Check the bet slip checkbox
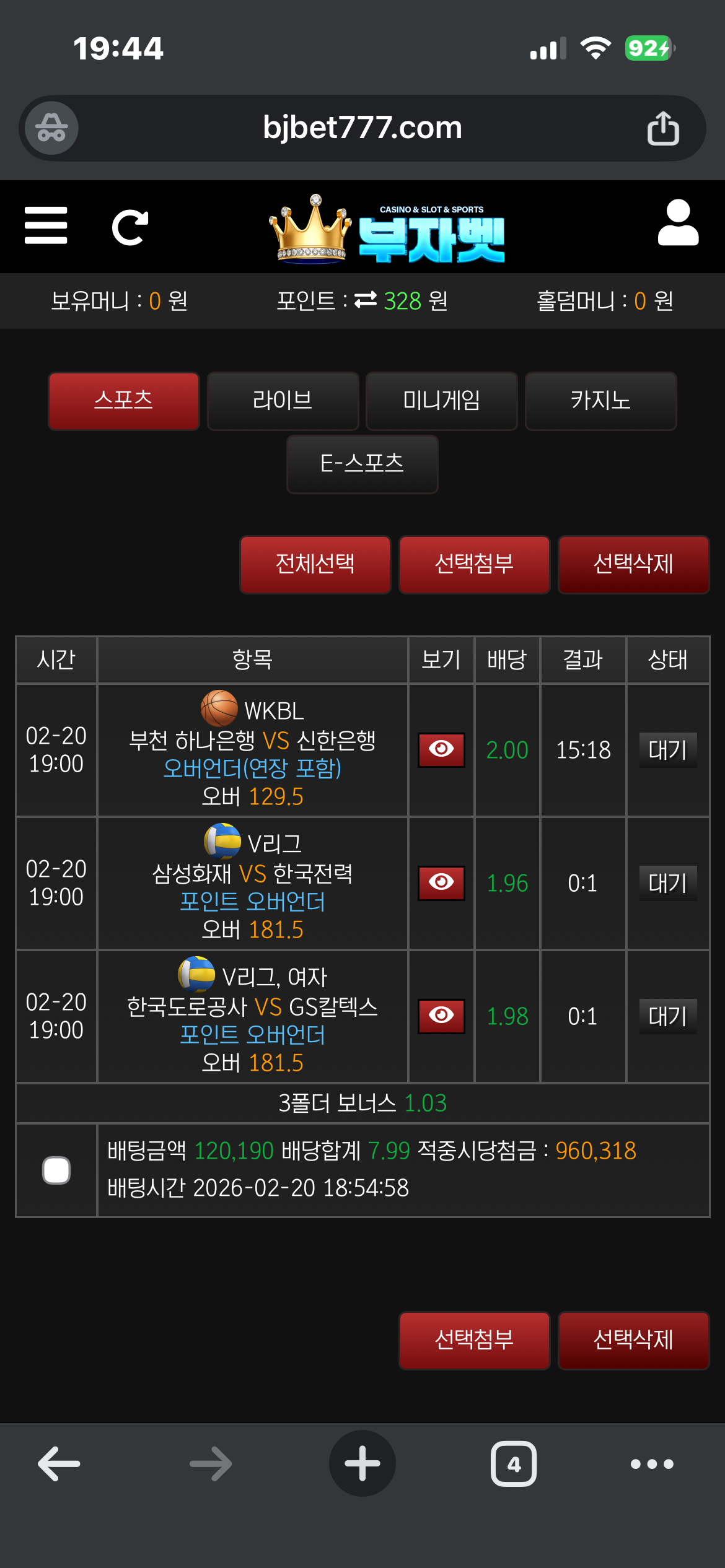 coord(56,1170)
